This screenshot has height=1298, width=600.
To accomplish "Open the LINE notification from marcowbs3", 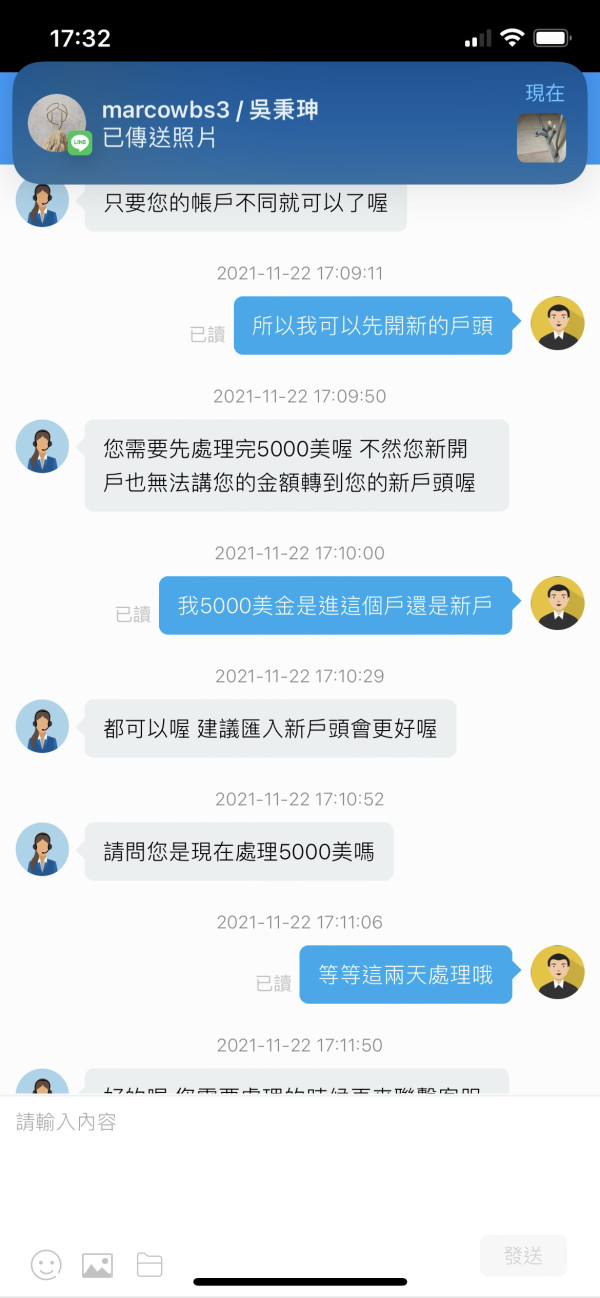I will point(300,125).
